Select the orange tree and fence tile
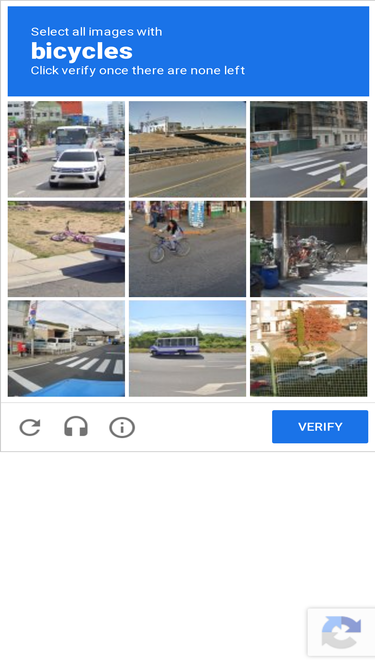375x667 pixels. [x=309, y=349]
